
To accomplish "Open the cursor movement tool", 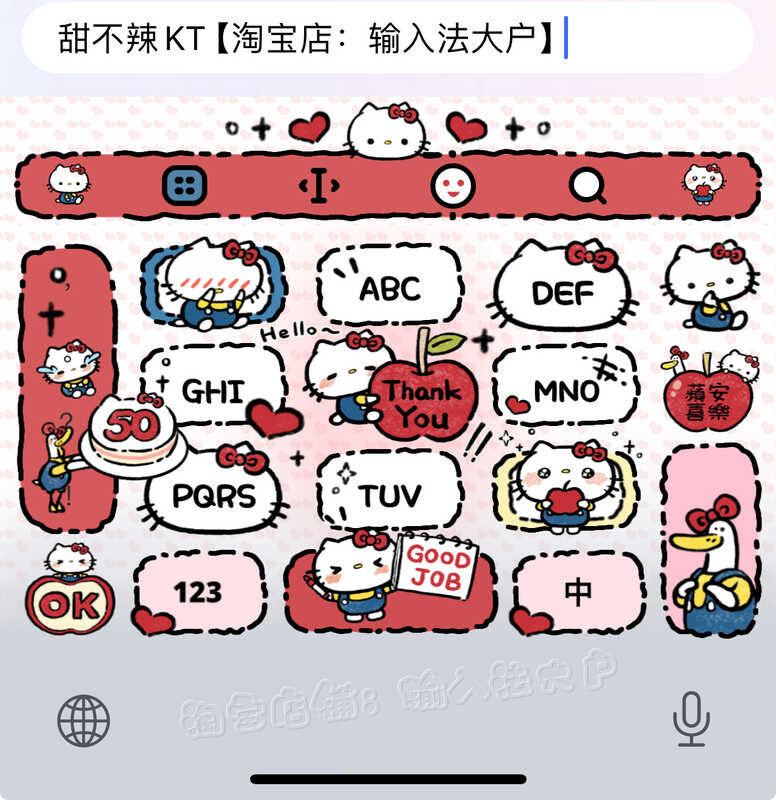I will [319, 186].
